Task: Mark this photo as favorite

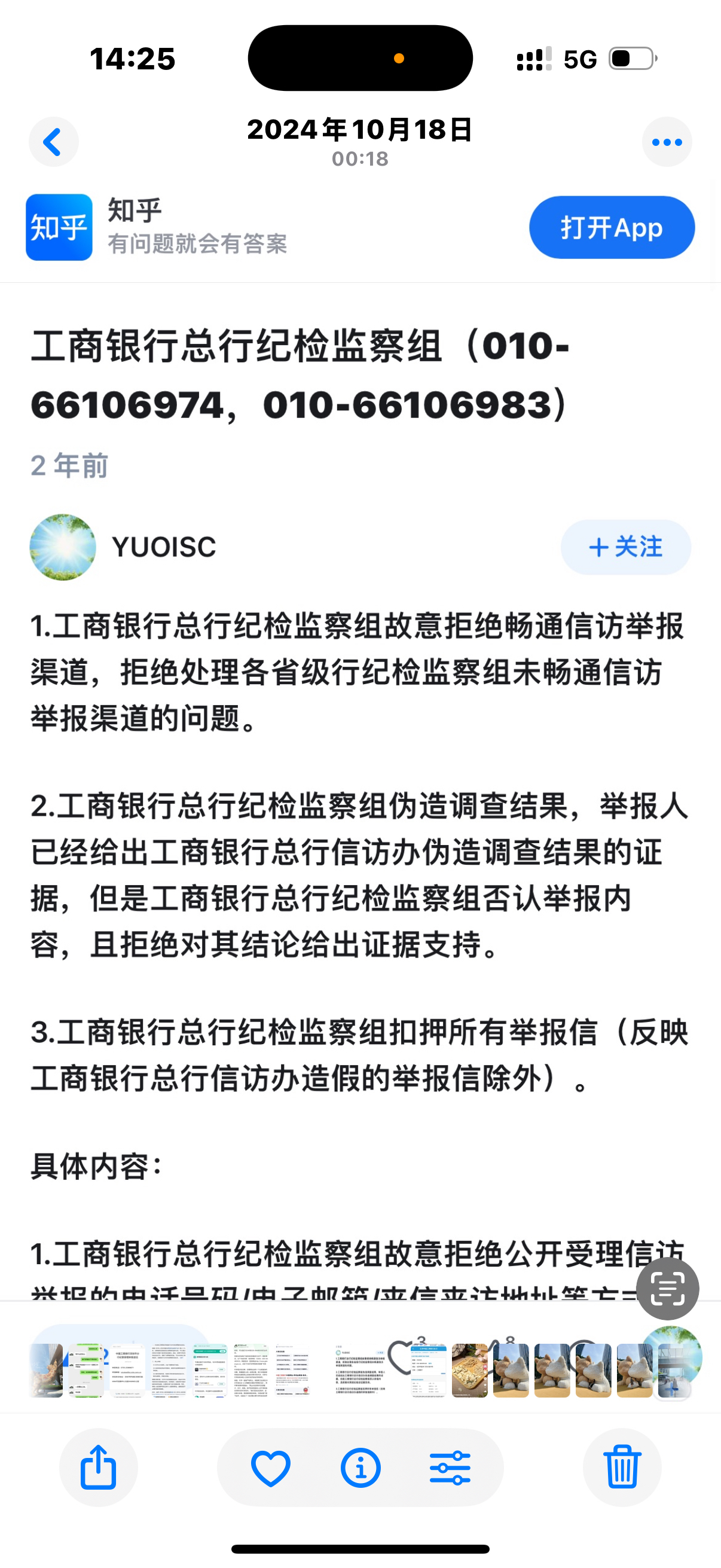Action: (x=271, y=1468)
